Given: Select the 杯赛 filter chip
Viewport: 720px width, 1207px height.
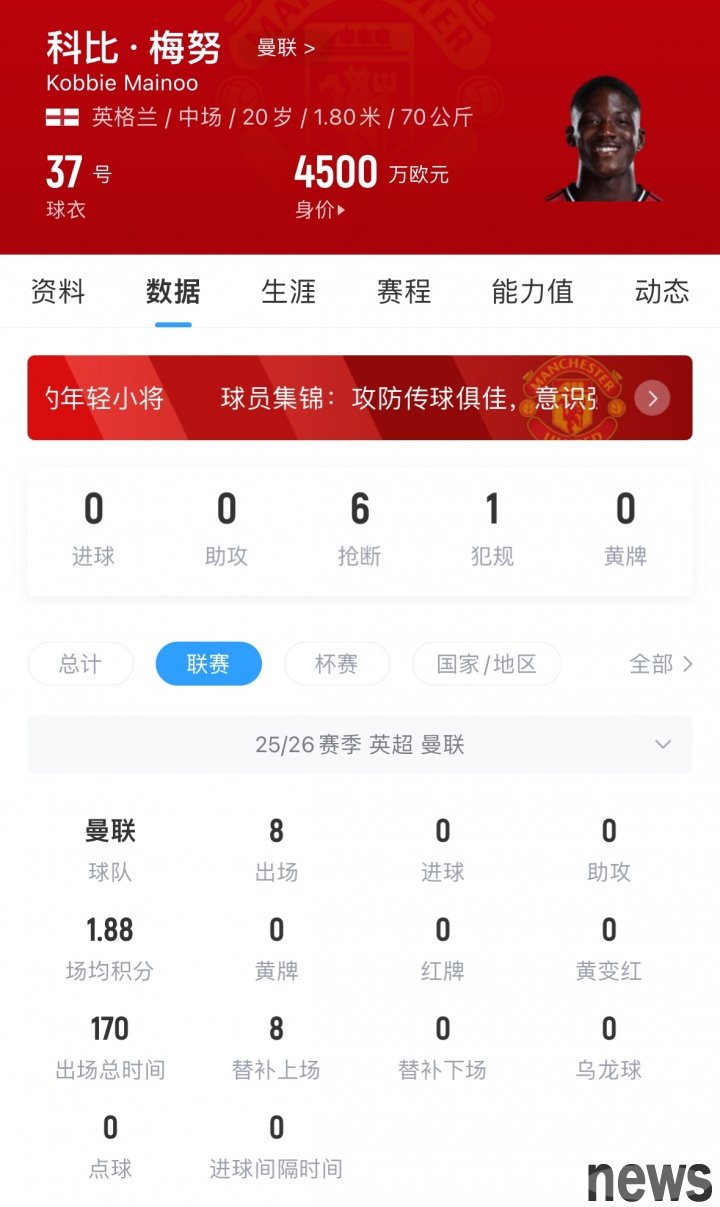Looking at the screenshot, I should (x=336, y=664).
